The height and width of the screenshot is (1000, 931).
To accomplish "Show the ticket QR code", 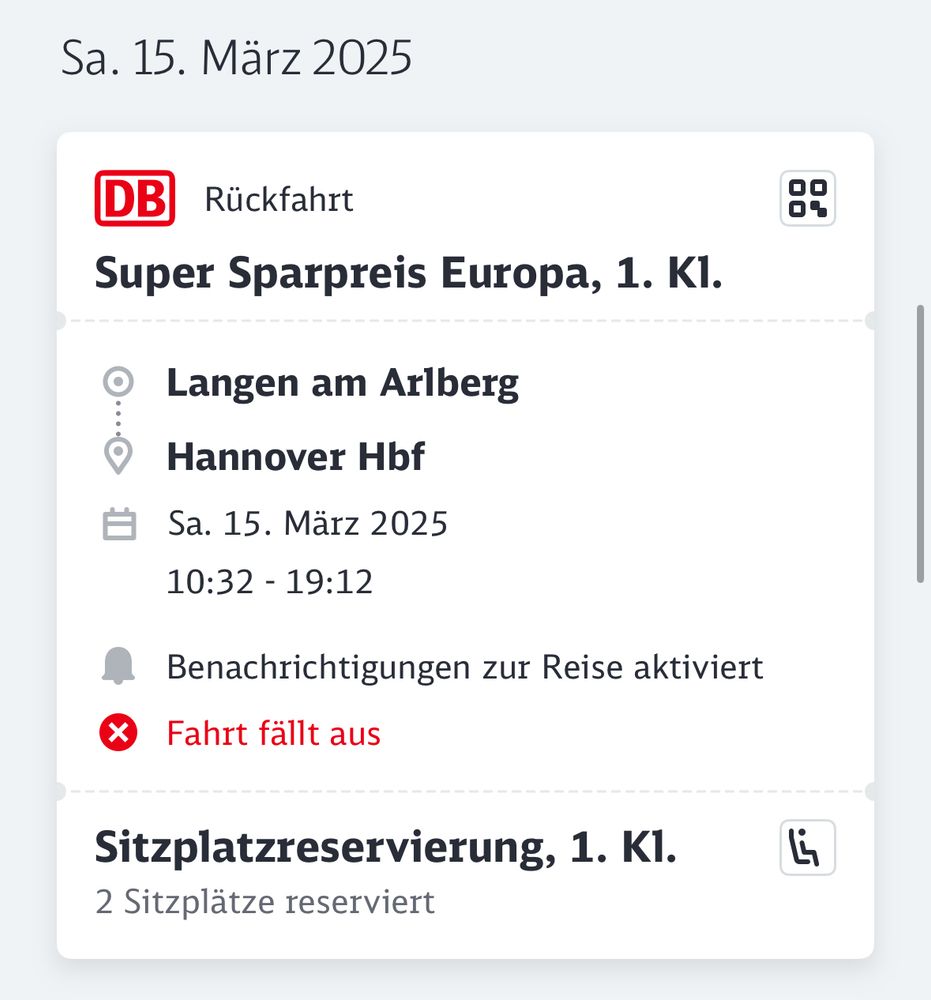I will click(x=807, y=198).
